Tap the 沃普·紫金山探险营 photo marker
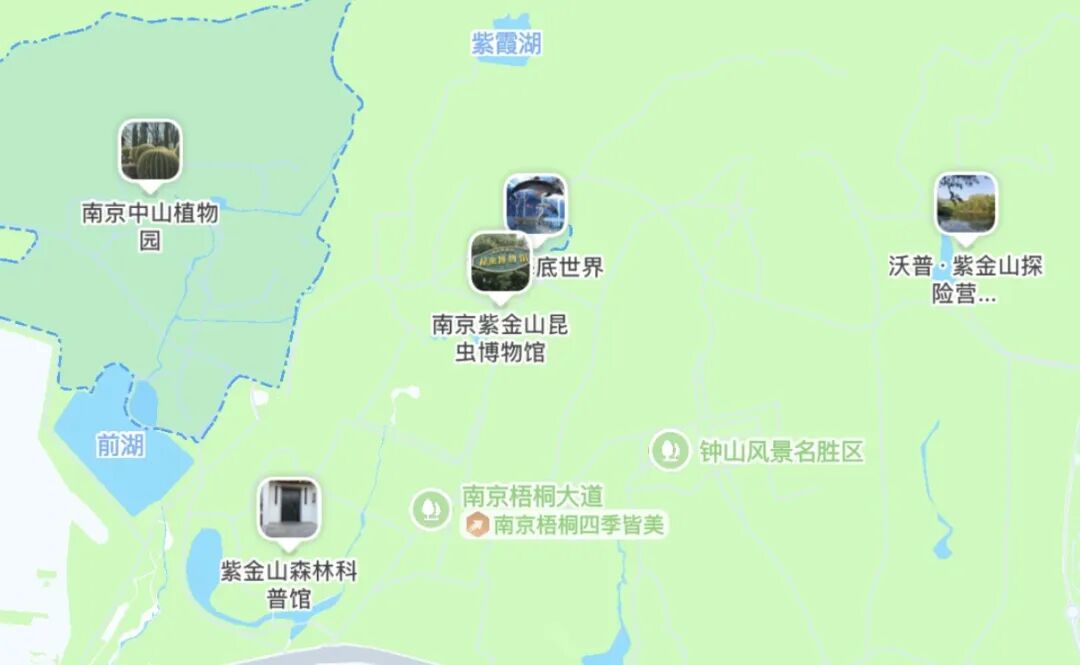The image size is (1080, 665). (965, 203)
